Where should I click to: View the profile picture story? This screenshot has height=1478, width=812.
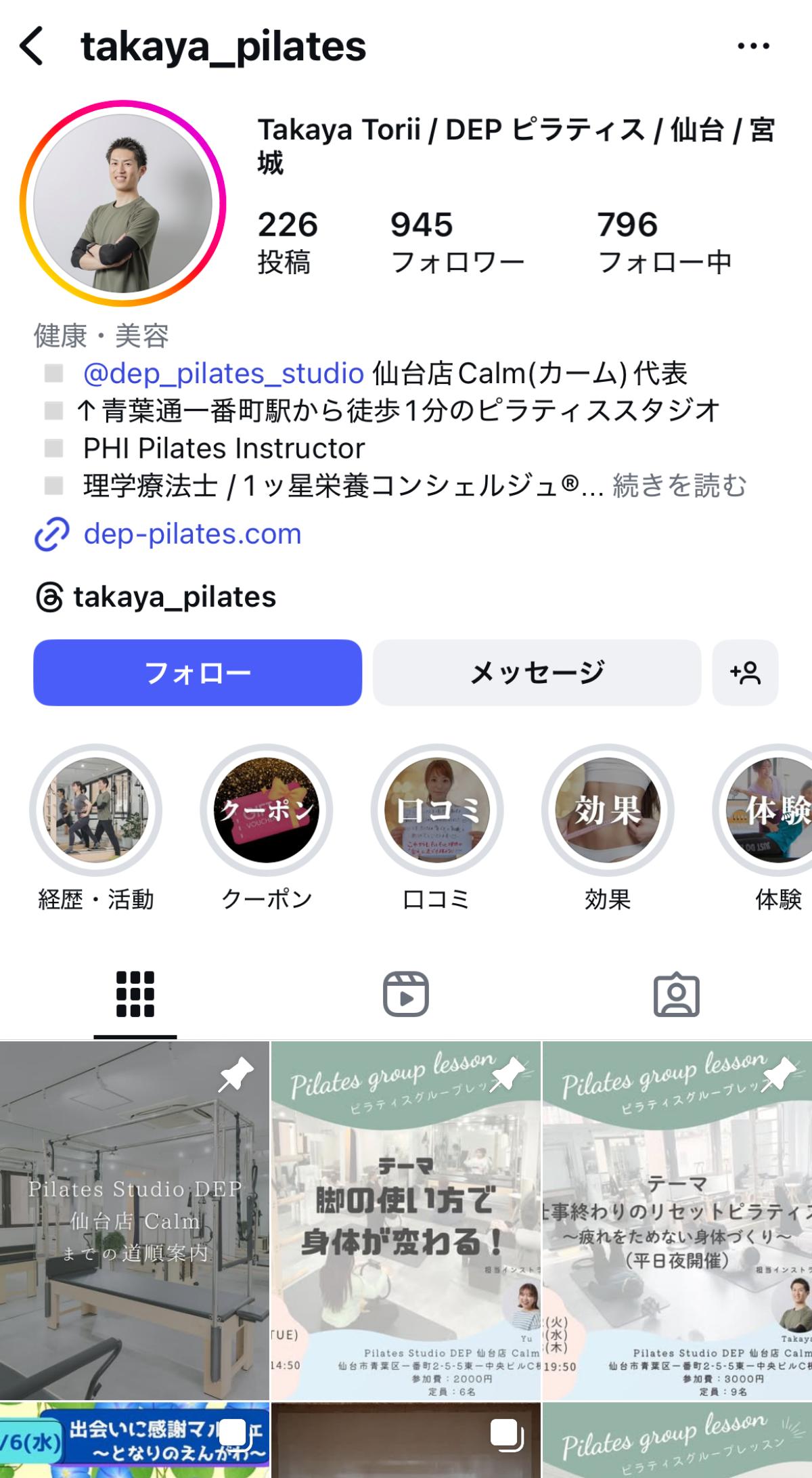(122, 204)
